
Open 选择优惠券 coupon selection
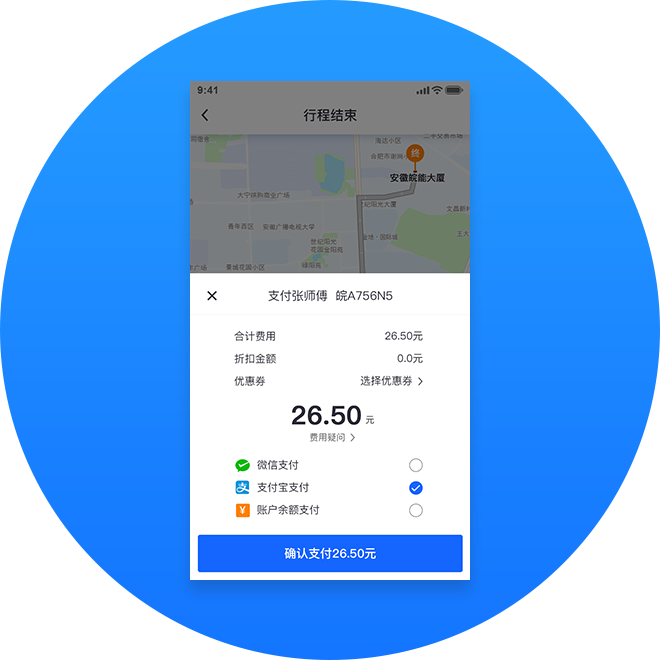coord(391,381)
